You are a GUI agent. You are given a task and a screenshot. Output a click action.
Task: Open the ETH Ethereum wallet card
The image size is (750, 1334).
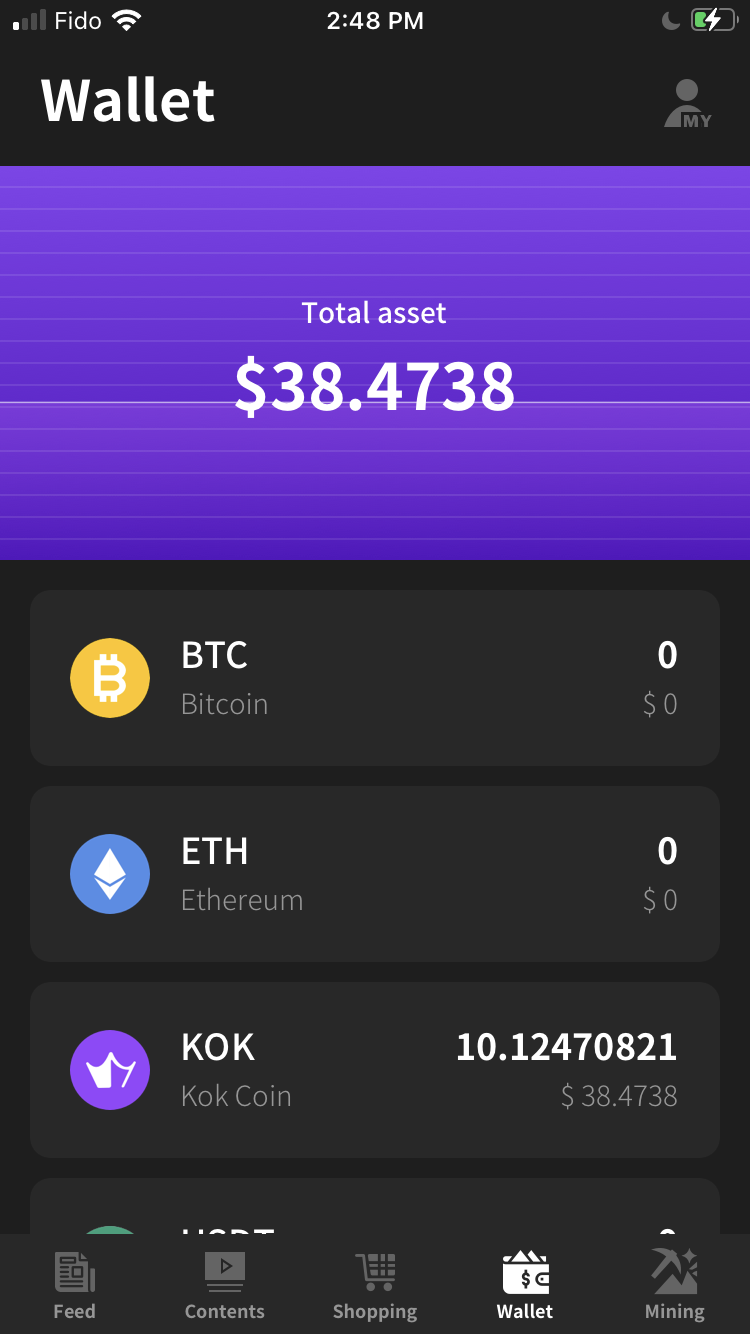375,874
